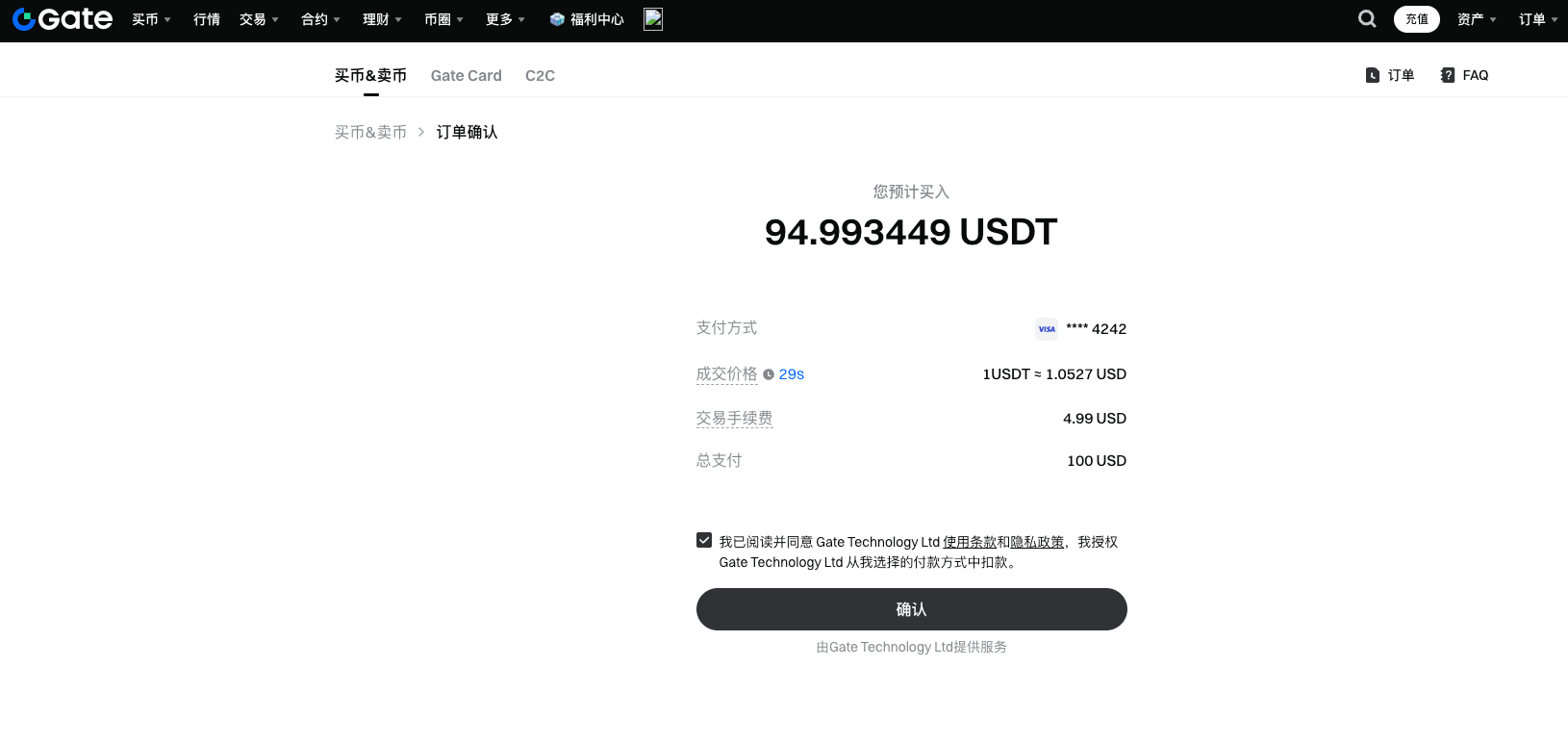Open the search icon in top bar

point(1366,19)
